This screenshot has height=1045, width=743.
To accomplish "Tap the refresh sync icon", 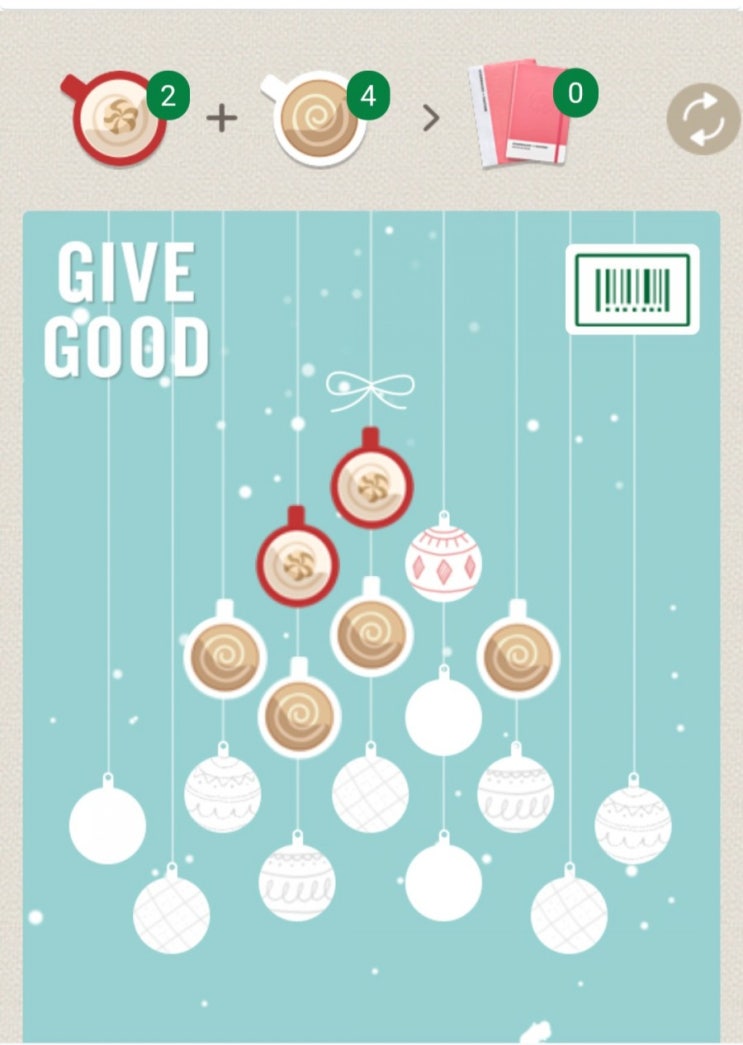I will 703,119.
